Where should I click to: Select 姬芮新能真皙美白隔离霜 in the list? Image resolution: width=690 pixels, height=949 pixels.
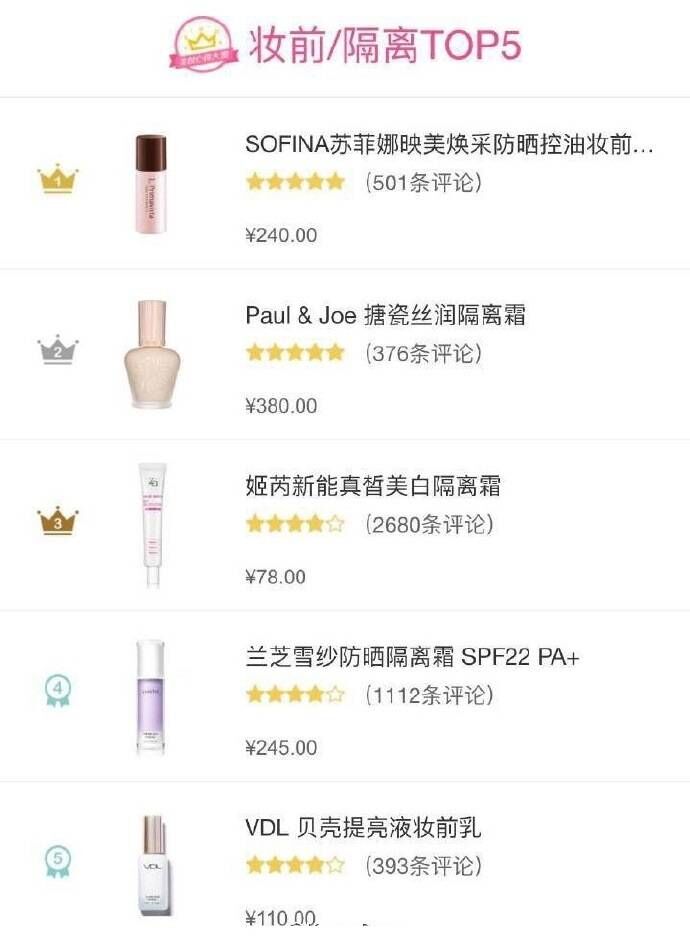pyautogui.click(x=373, y=487)
